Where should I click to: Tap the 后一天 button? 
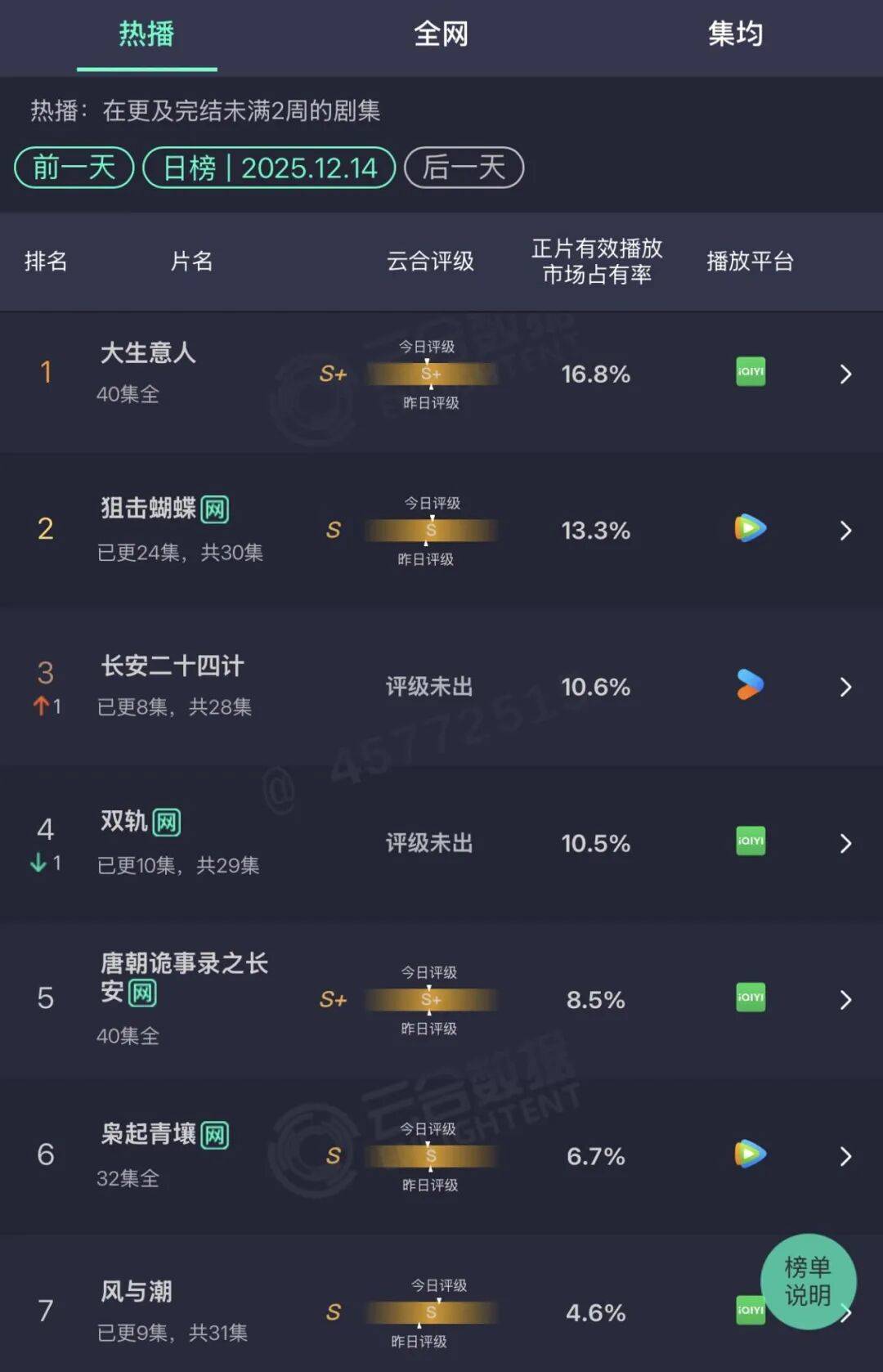(x=464, y=168)
